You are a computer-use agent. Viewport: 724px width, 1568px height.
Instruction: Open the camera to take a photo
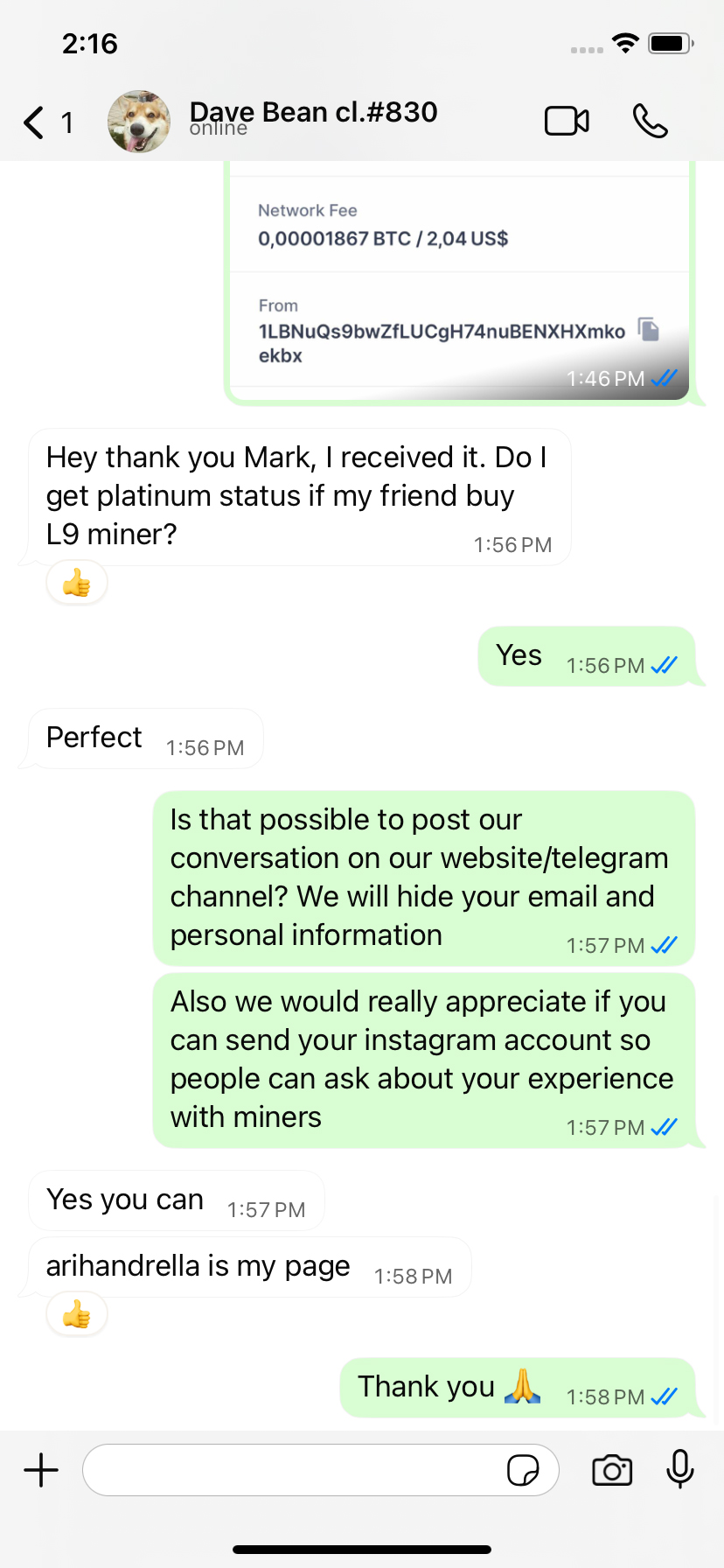click(x=612, y=1470)
